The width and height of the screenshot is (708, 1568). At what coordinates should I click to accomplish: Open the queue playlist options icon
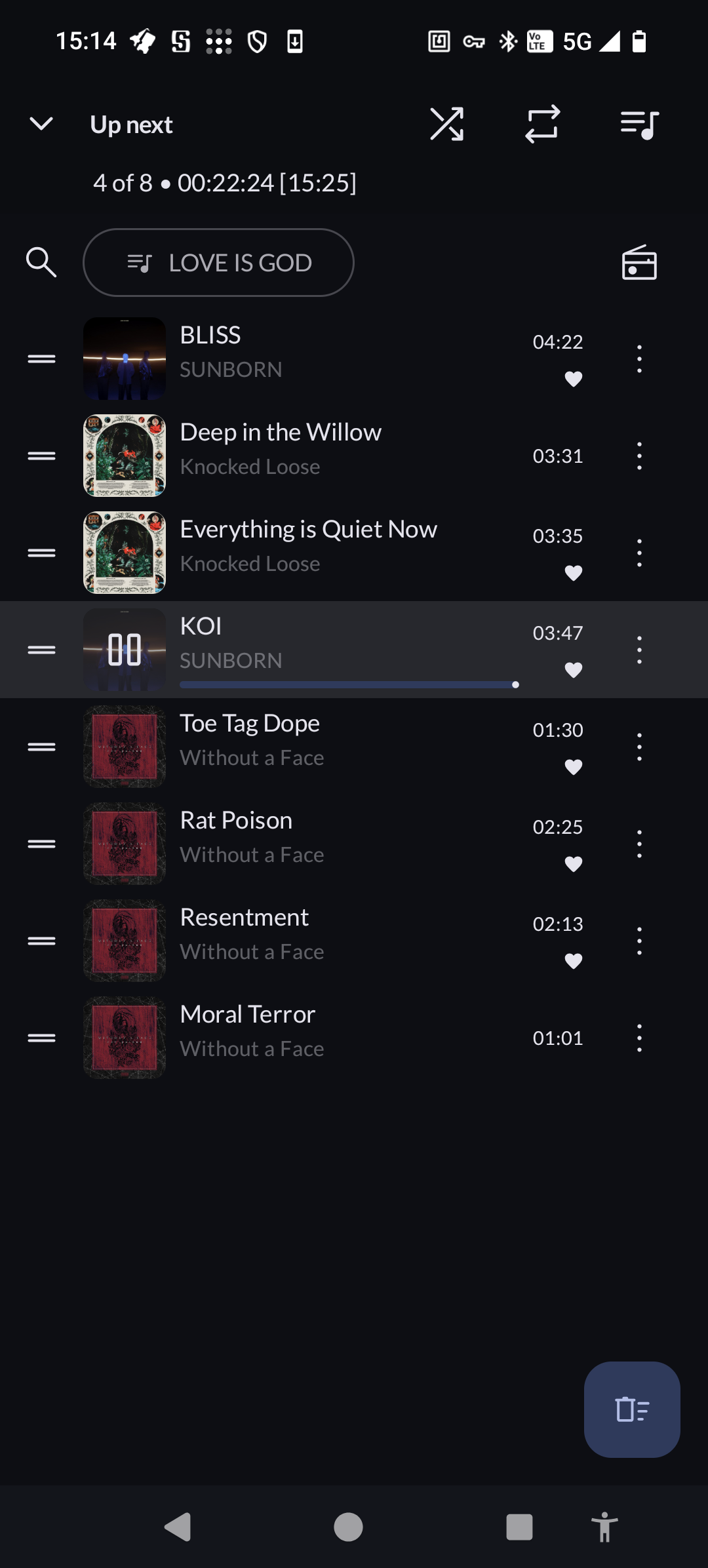(x=639, y=124)
